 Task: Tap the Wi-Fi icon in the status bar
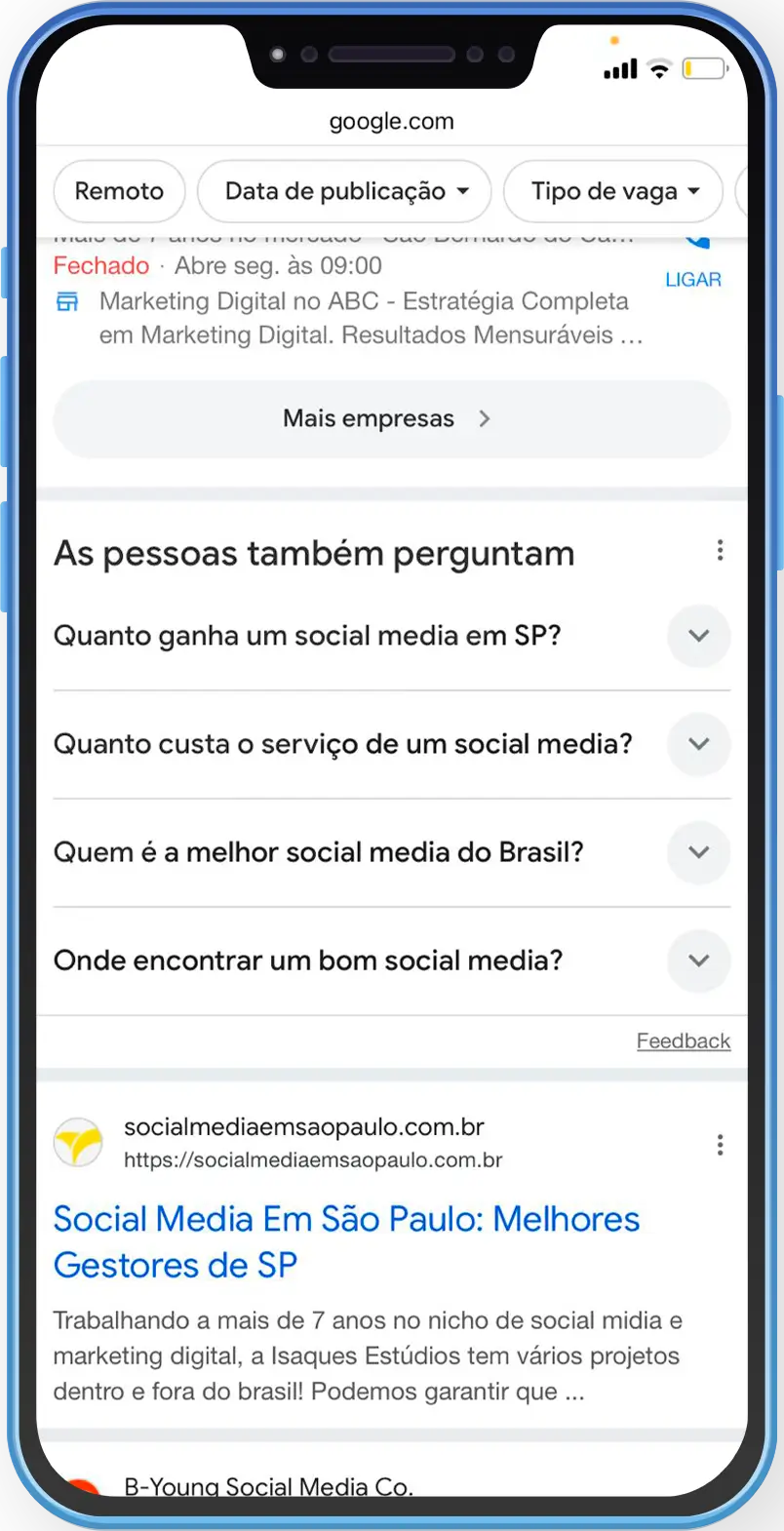659,68
